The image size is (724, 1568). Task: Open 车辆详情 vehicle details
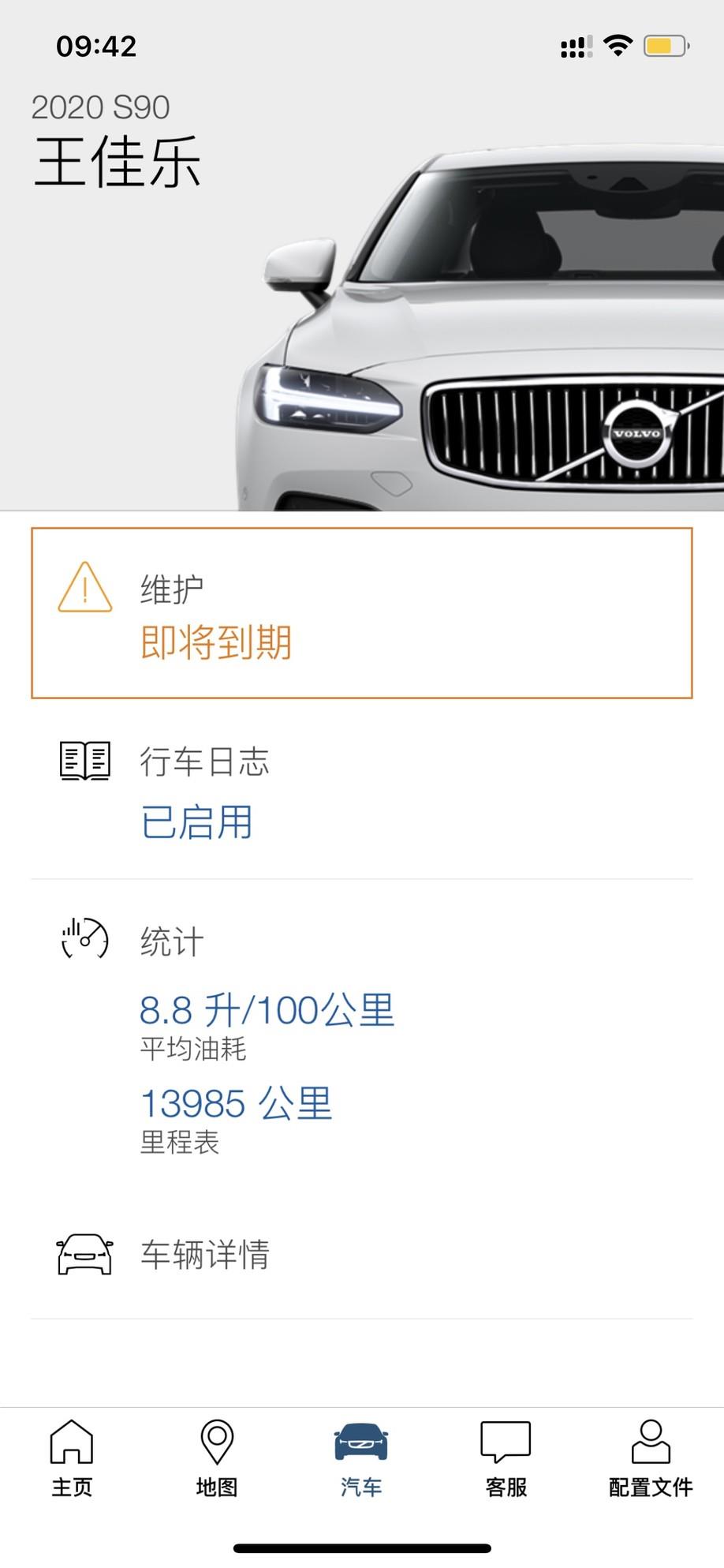point(361,1254)
